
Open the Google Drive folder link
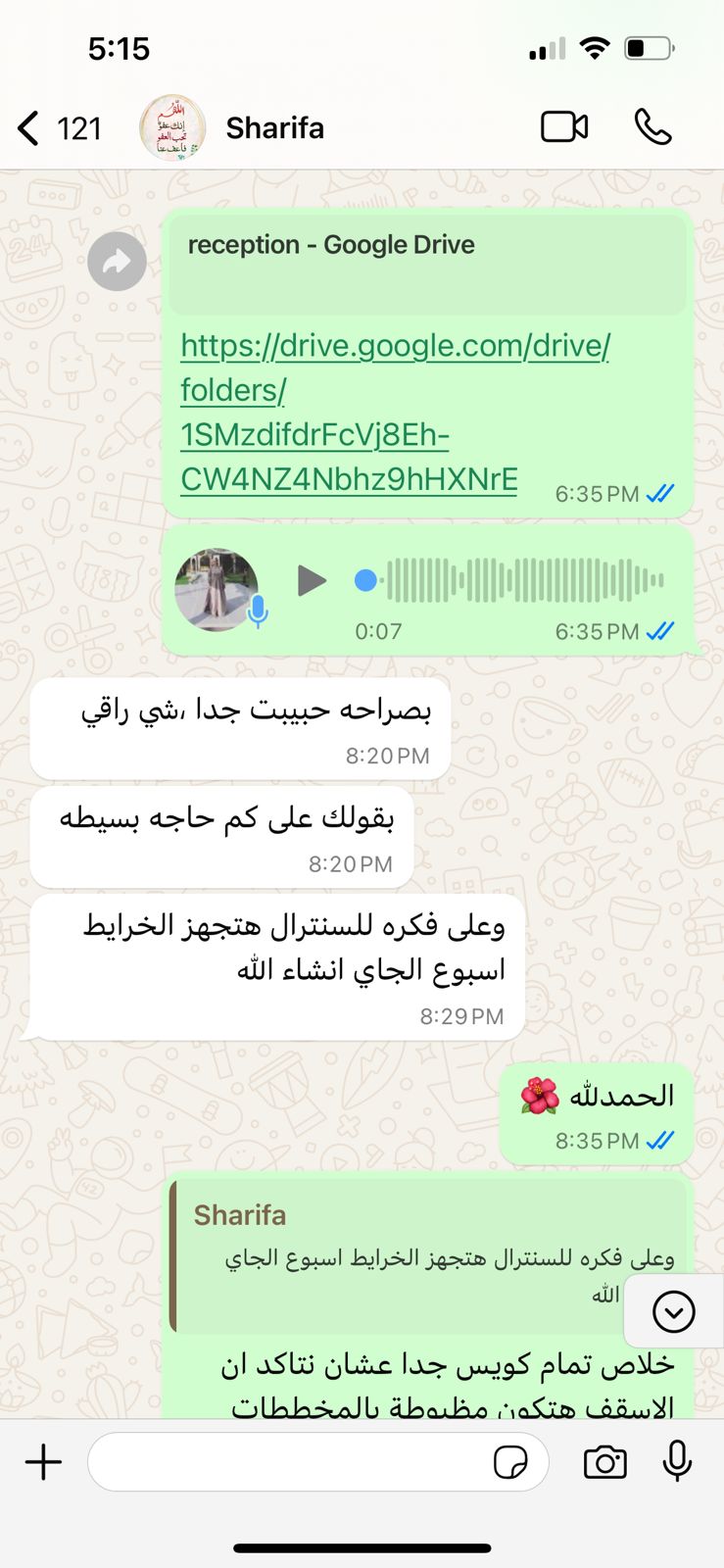395,412
